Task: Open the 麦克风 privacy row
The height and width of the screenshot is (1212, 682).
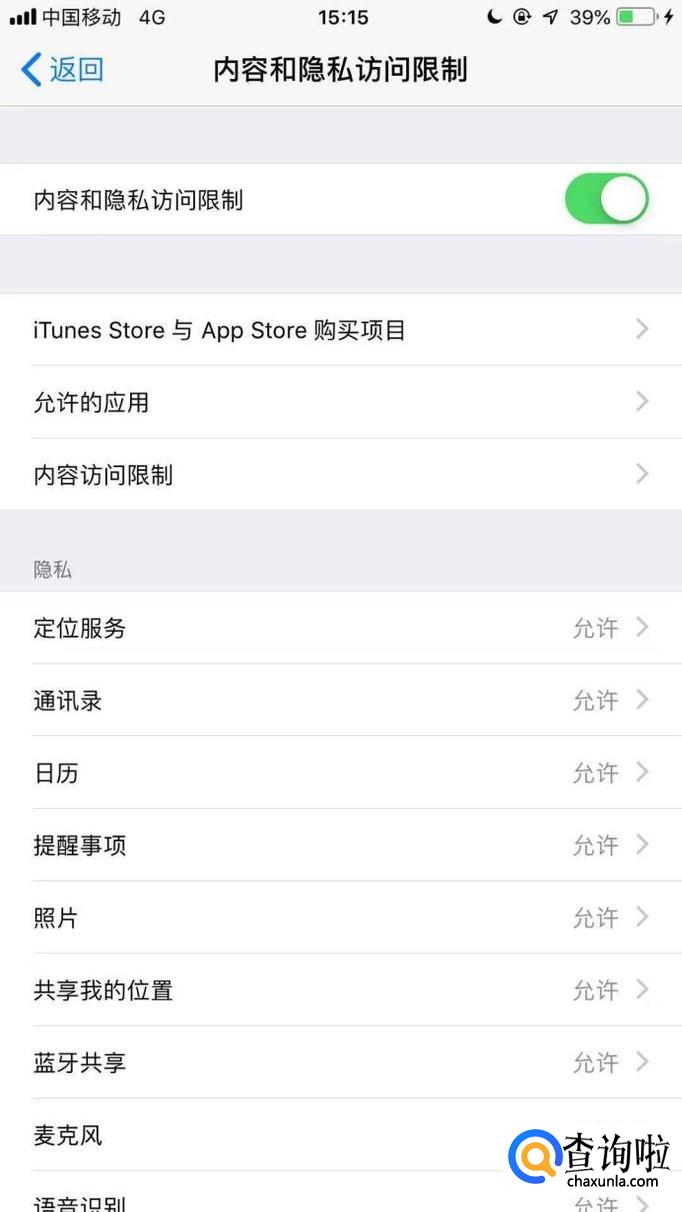Action: [x=341, y=1135]
